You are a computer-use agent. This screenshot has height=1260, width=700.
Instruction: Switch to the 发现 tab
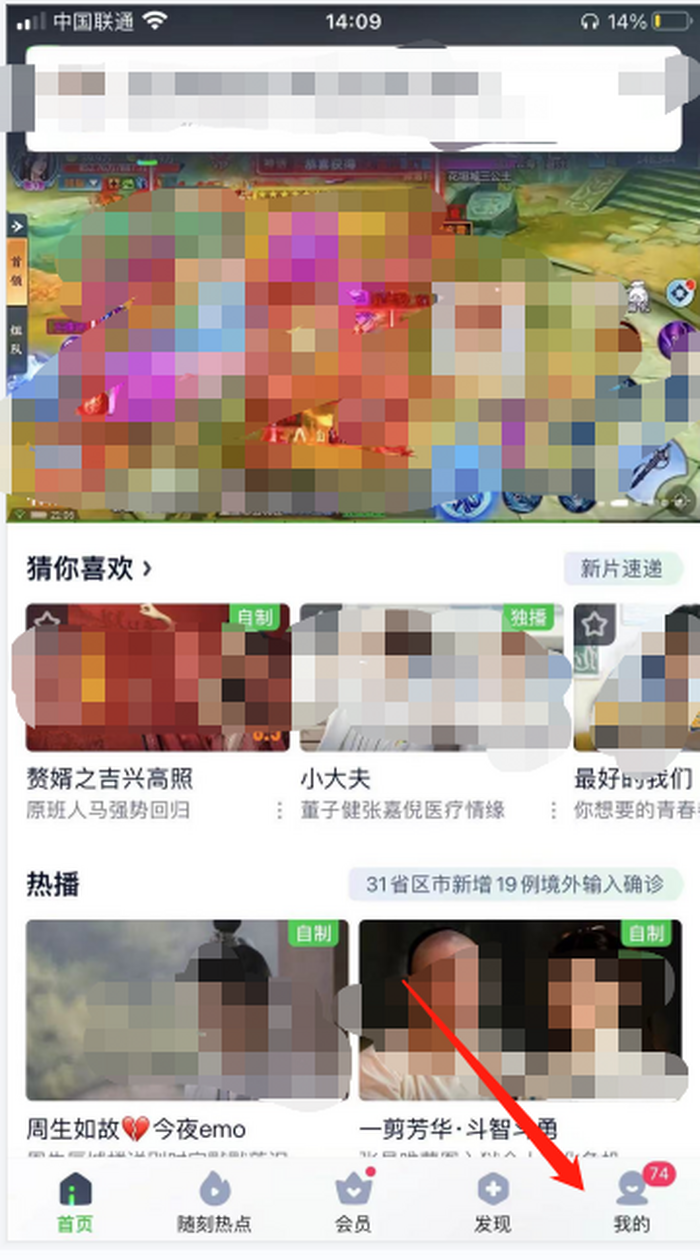tap(492, 1203)
